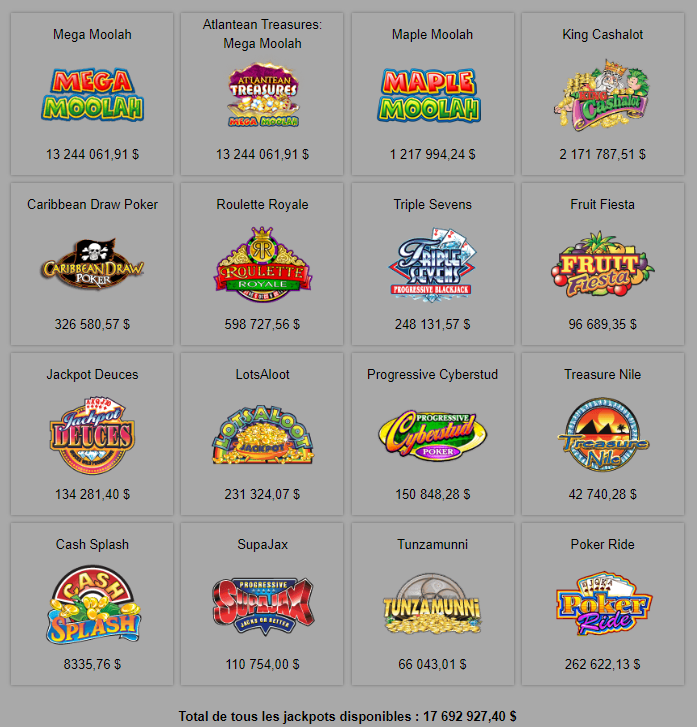Select the Roulette Royale card
The width and height of the screenshot is (697, 727).
(262, 264)
